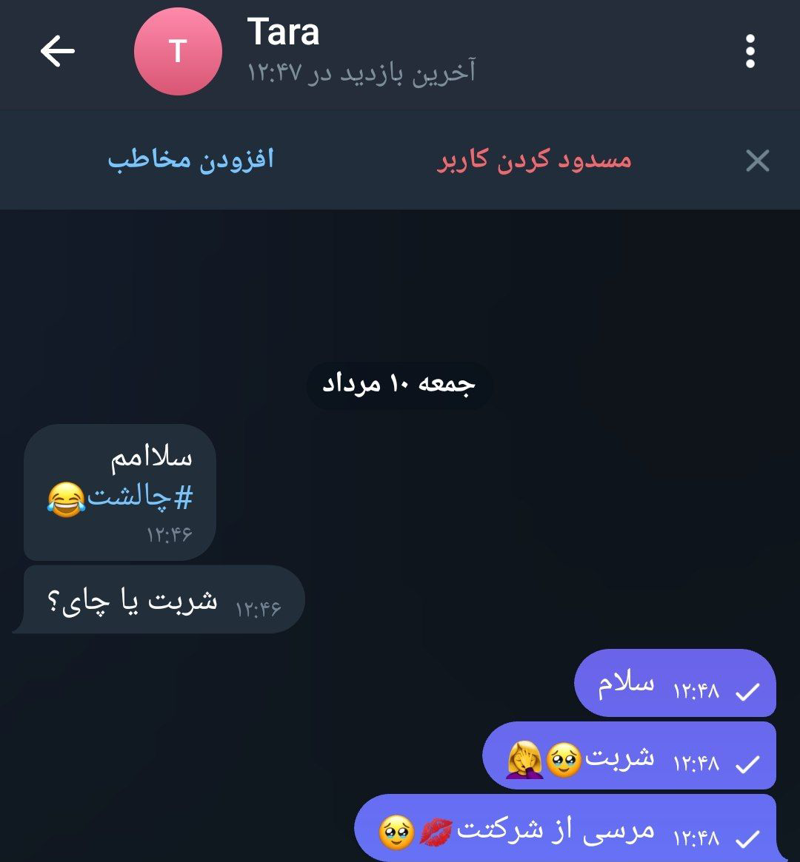Tap افزودن مخاطب to add contact
Screen dimensions: 800x862
coord(190,160)
